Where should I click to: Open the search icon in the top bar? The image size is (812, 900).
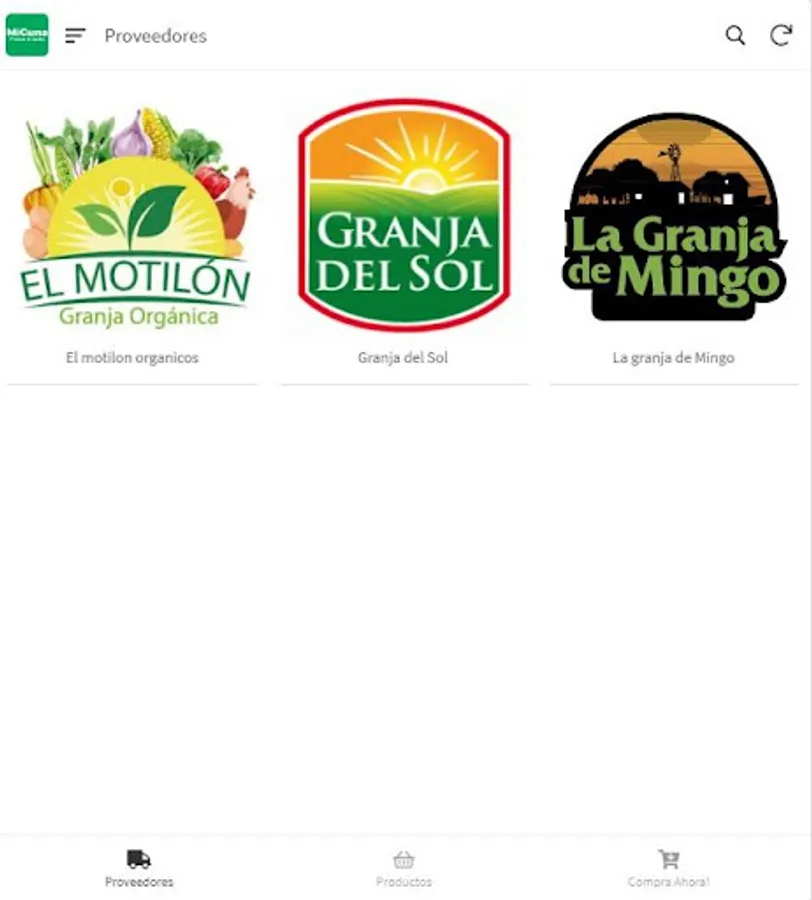(735, 36)
